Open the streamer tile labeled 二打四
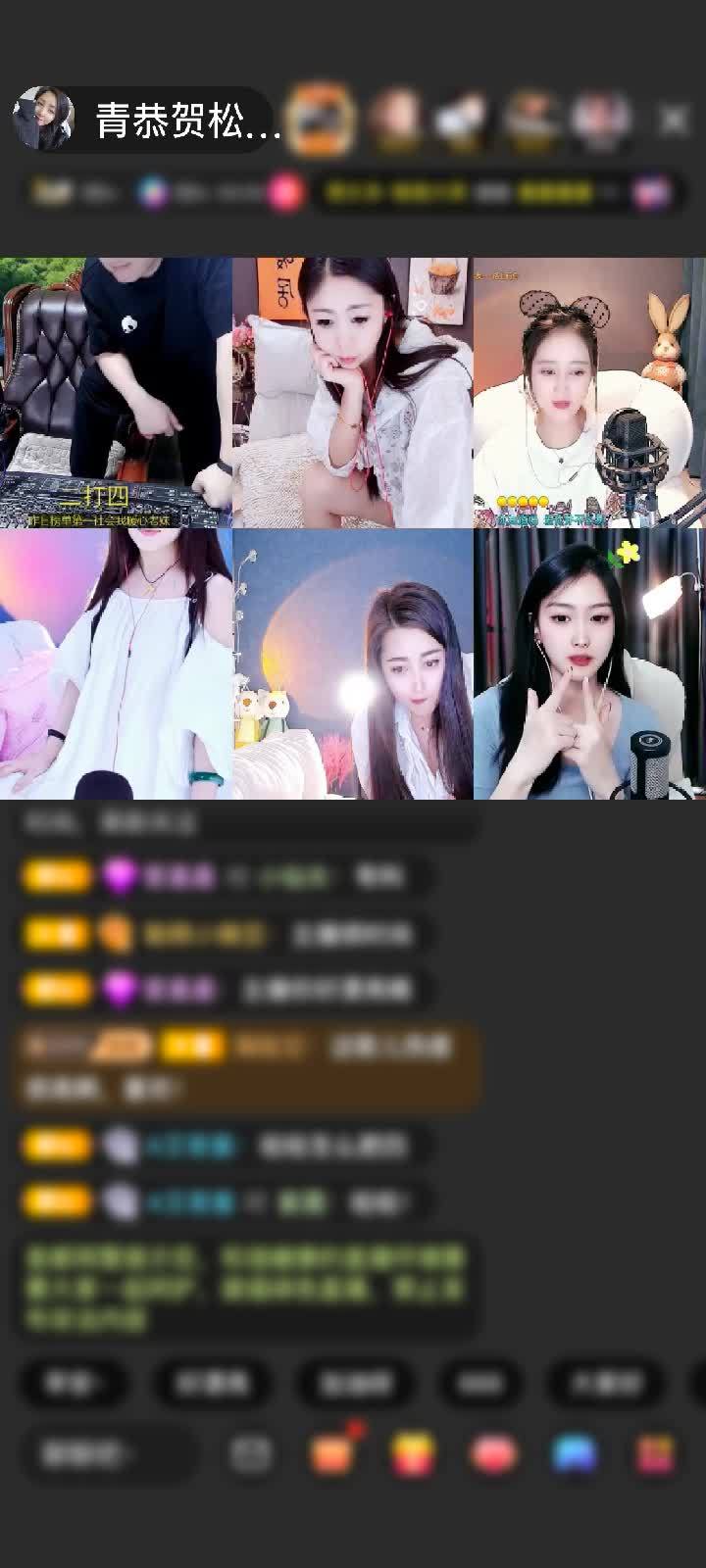The image size is (706, 1568). click(x=116, y=392)
